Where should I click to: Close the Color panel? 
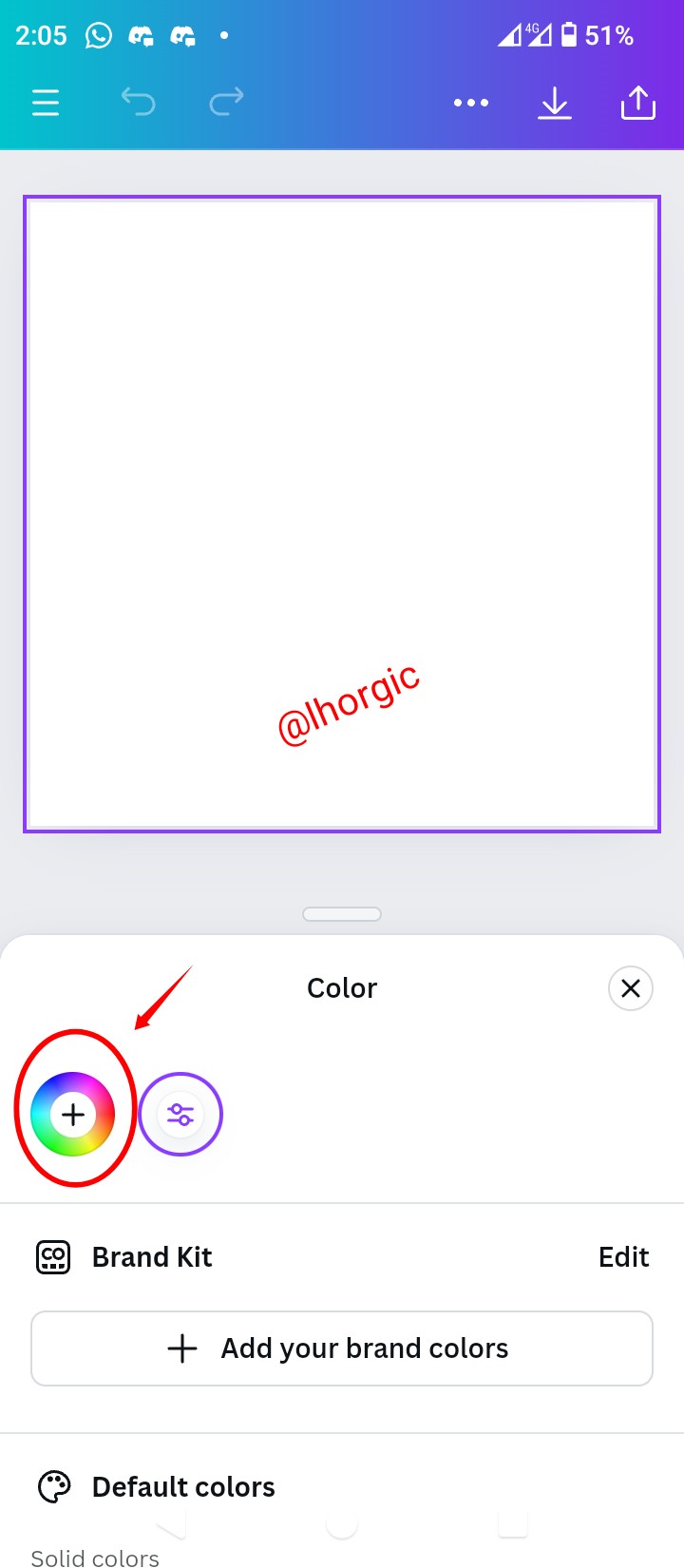pyautogui.click(x=630, y=988)
